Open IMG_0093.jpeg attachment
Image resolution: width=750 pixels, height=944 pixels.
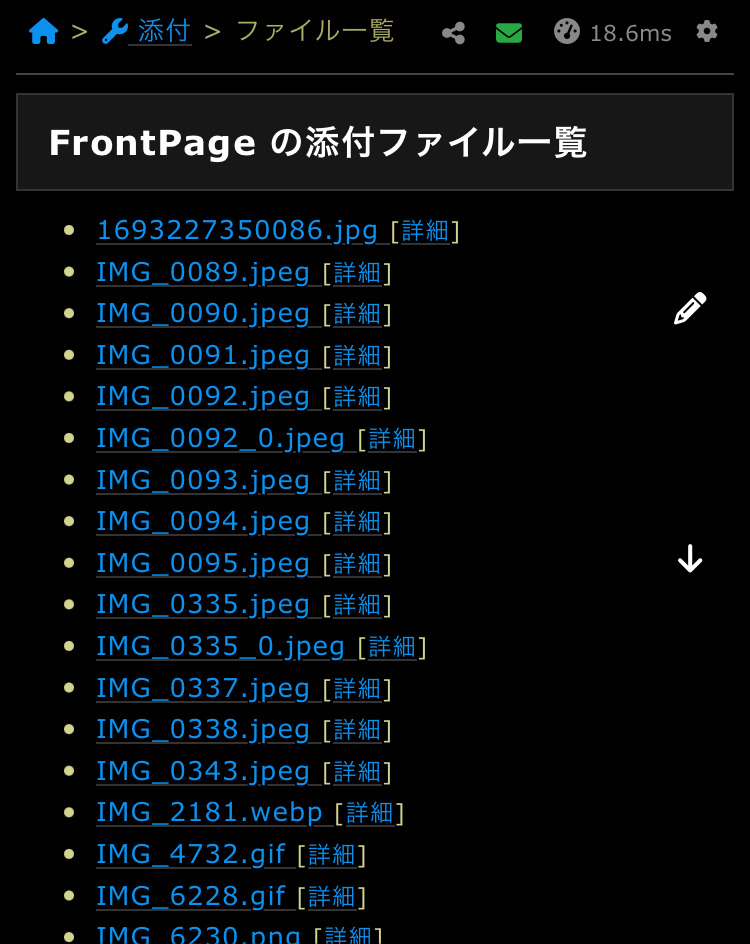[x=203, y=481]
